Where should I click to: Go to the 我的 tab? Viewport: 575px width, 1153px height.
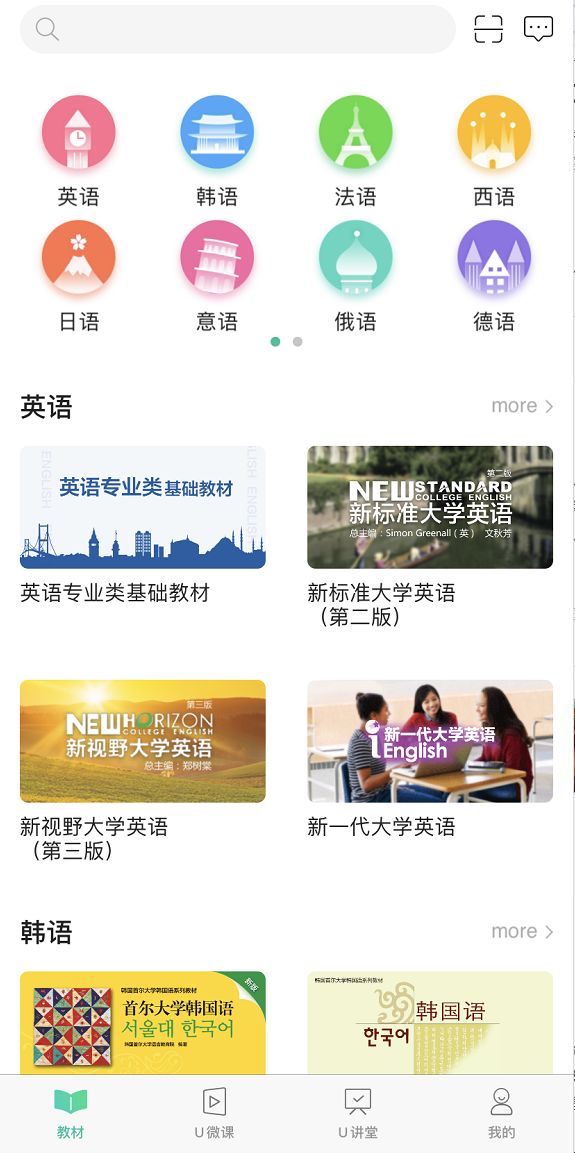501,1113
